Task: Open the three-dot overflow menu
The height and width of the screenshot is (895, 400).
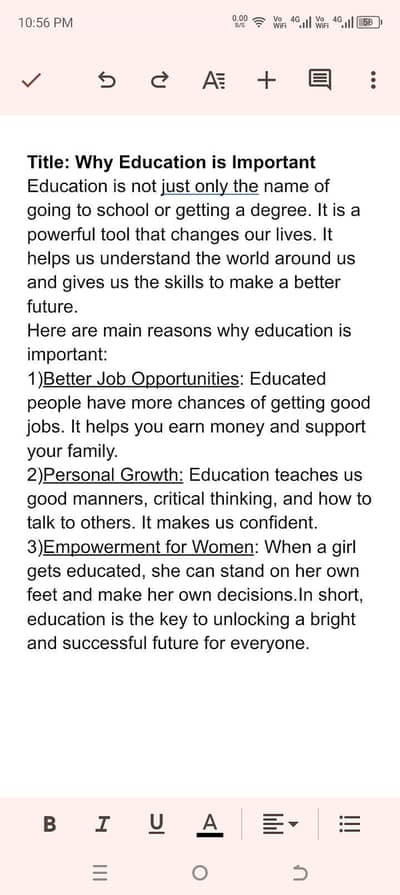Action: (x=373, y=80)
